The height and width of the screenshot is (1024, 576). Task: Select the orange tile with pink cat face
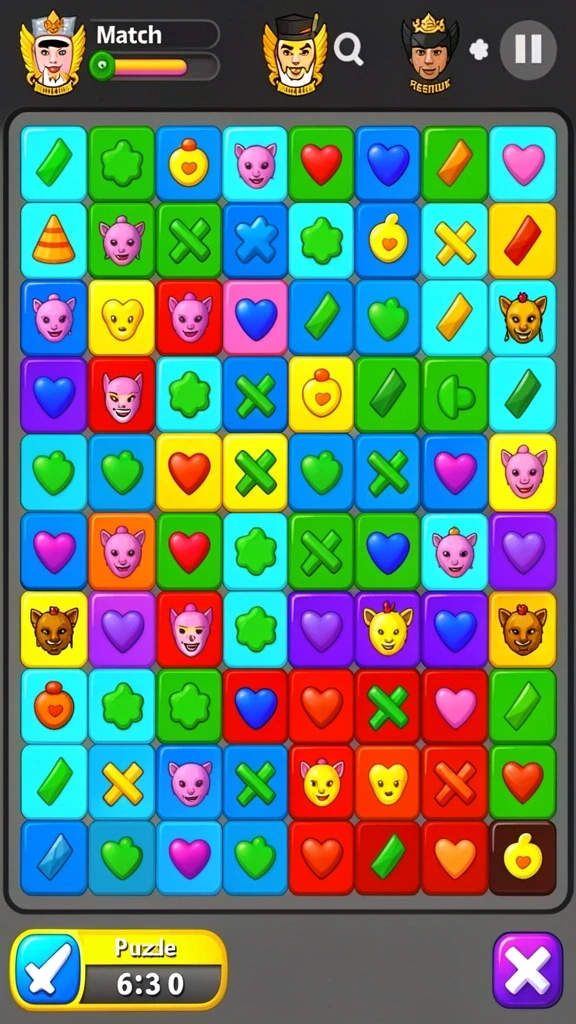pyautogui.click(x=122, y=551)
